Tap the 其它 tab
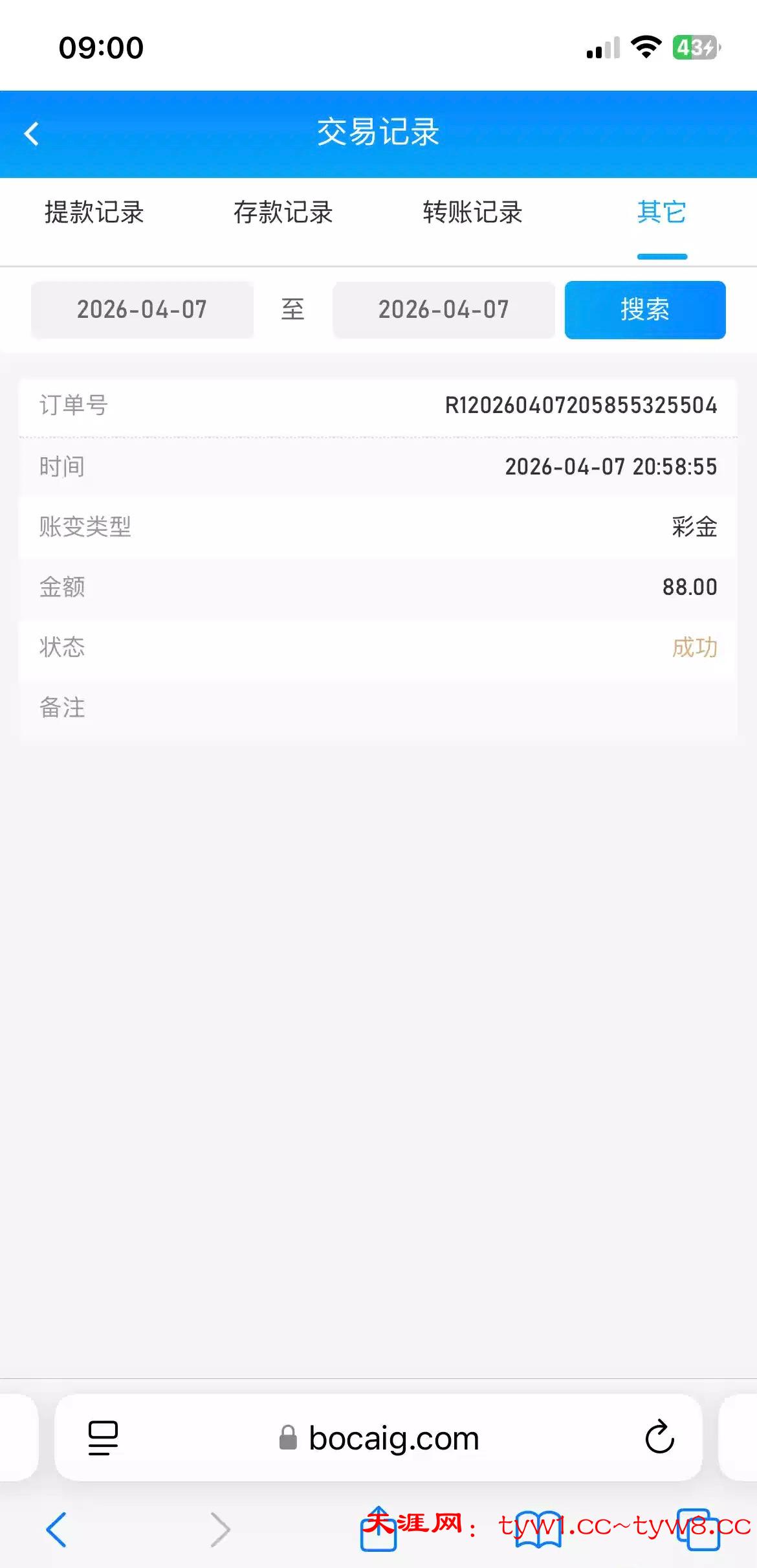The image size is (757, 1568). (661, 212)
